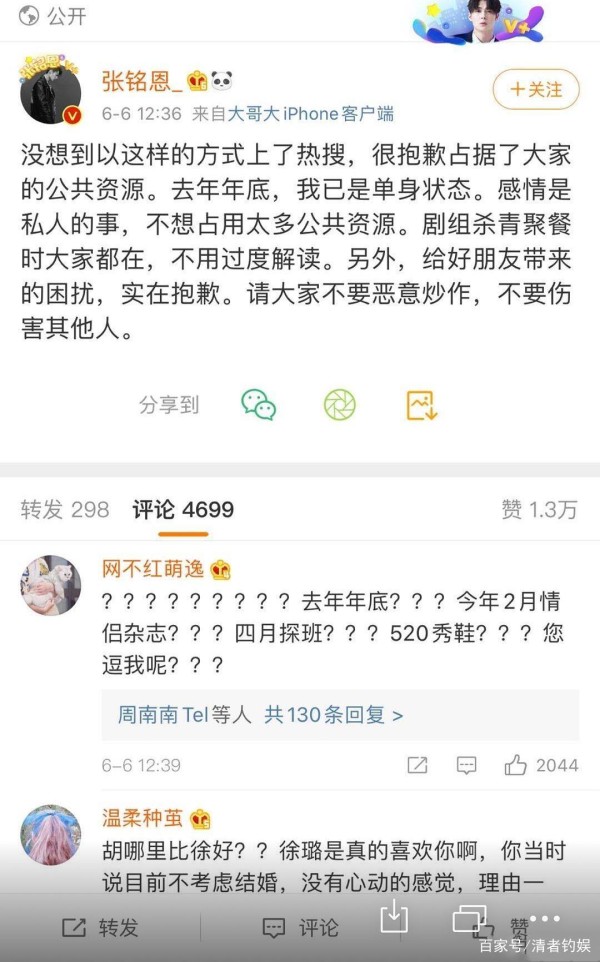This screenshot has width=600, height=962.
Task: Open the 赞 1.3万 likes tab
Action: click(x=539, y=510)
